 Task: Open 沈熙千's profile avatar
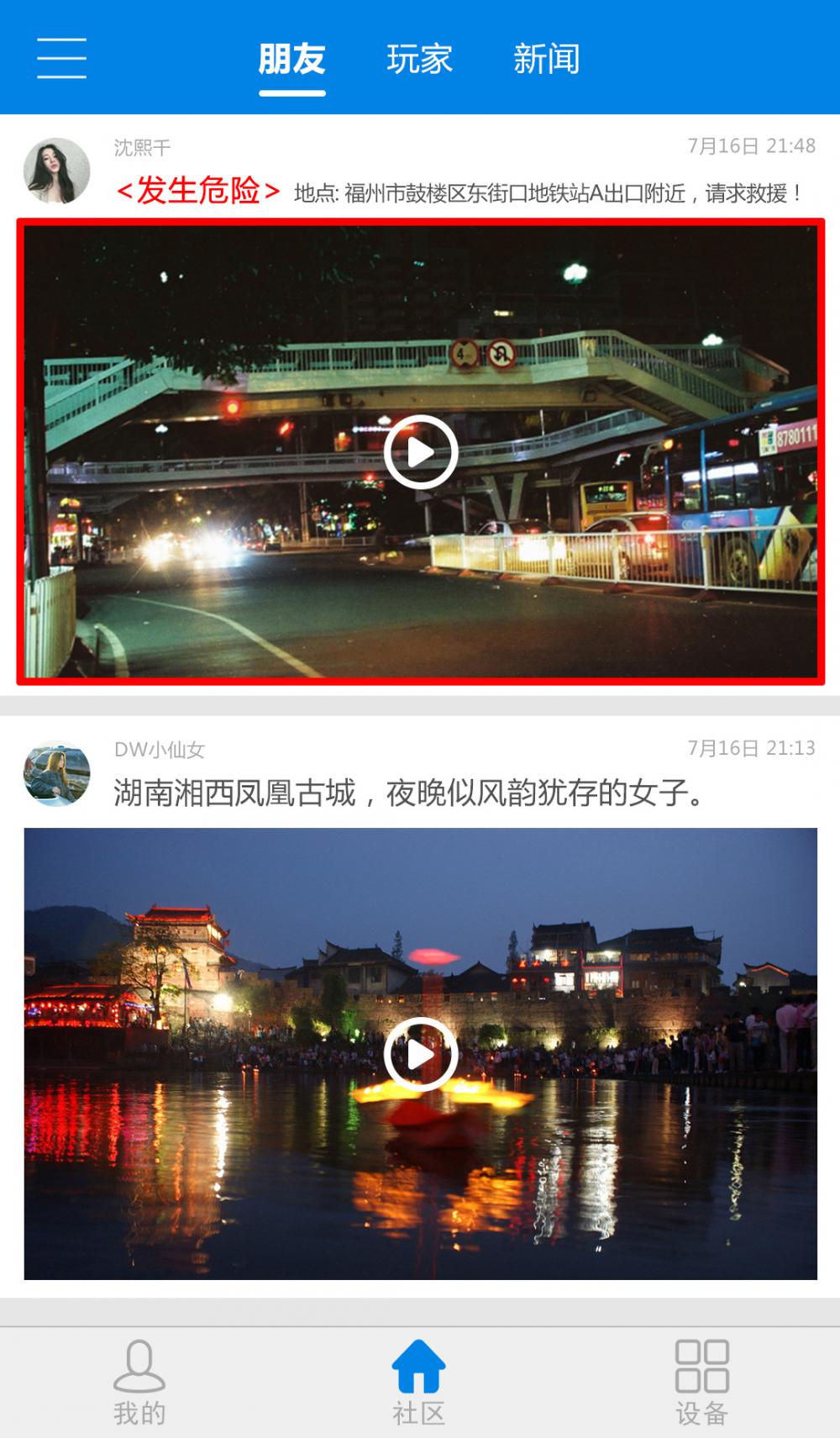click(56, 171)
